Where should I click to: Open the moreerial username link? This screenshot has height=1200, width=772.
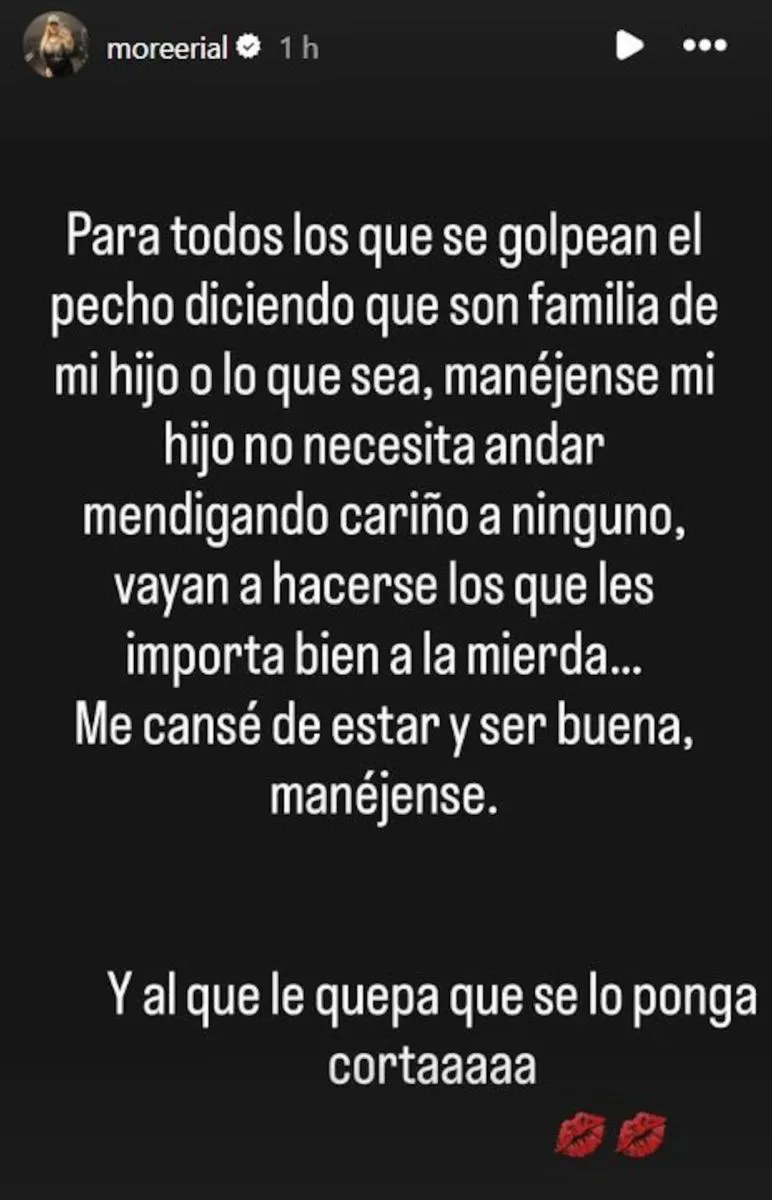pyautogui.click(x=166, y=47)
